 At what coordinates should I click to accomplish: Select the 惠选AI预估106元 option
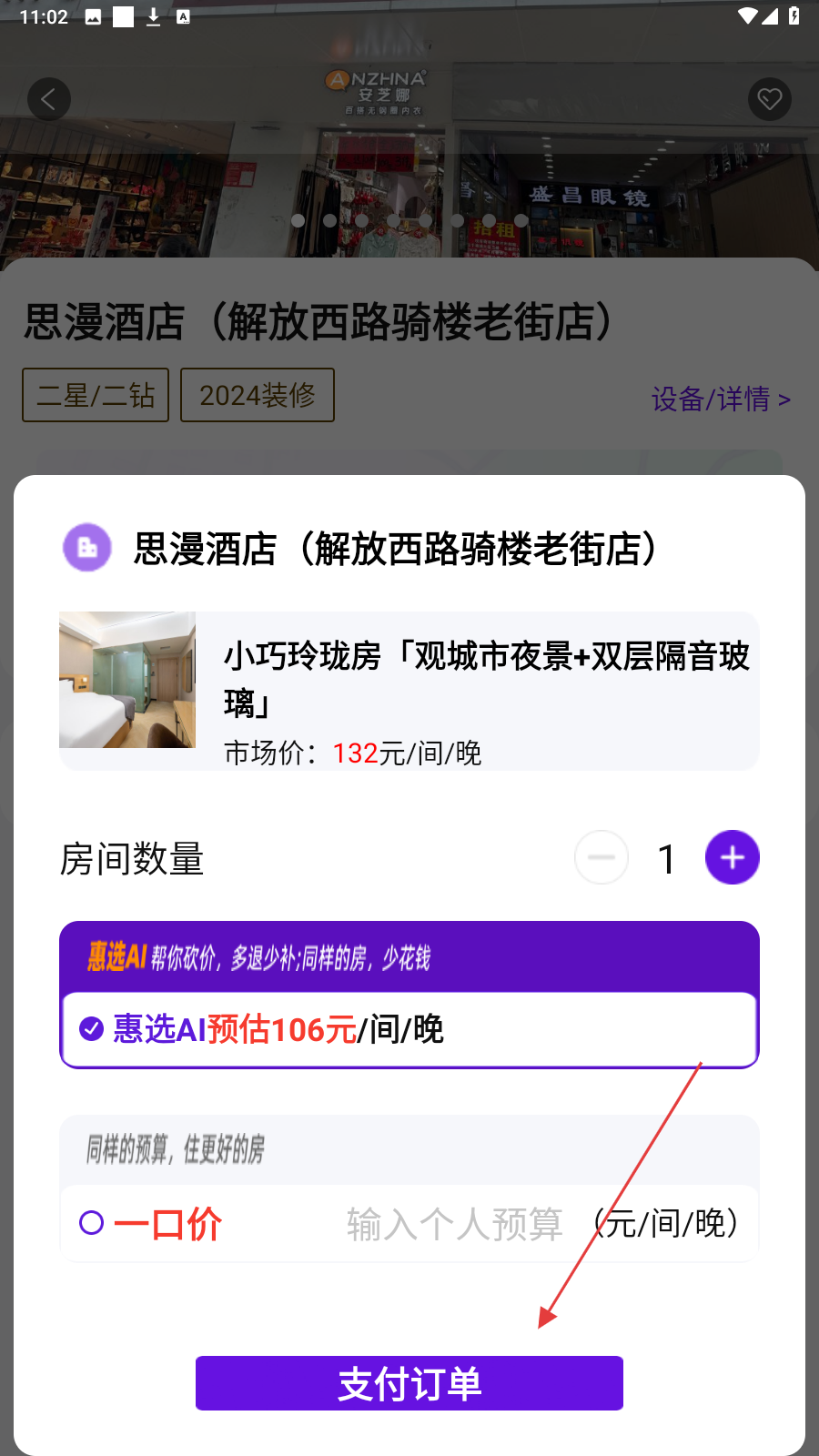coord(92,1029)
